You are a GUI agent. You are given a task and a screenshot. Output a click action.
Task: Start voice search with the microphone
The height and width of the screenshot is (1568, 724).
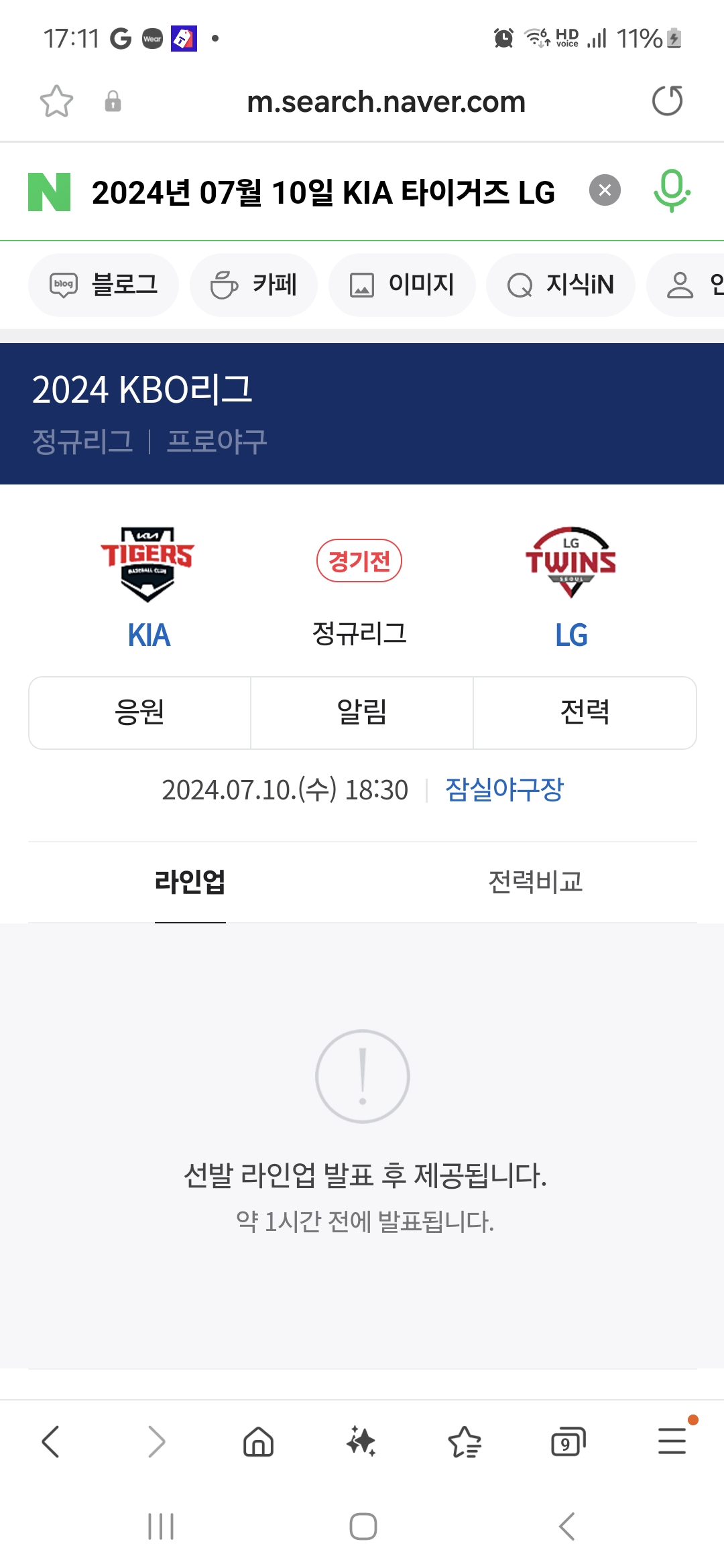[x=672, y=191]
